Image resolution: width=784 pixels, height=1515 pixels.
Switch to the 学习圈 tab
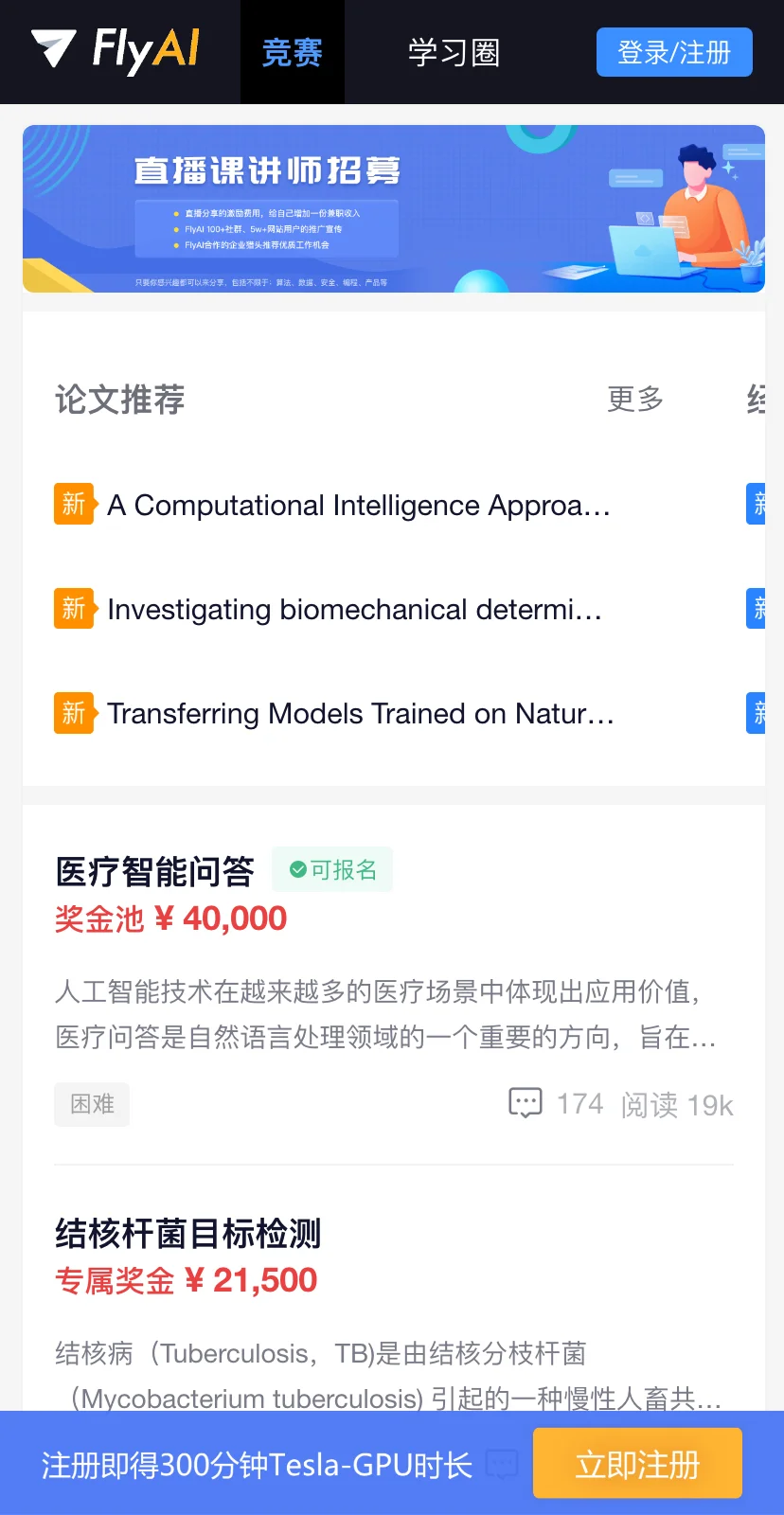click(454, 52)
